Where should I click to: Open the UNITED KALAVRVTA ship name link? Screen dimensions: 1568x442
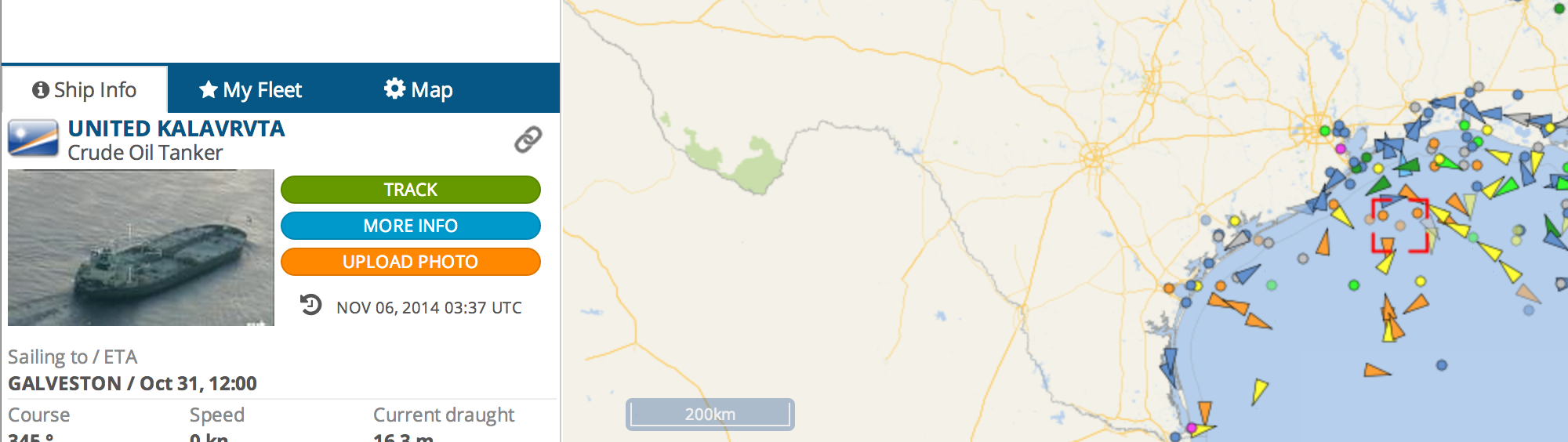coord(176,129)
